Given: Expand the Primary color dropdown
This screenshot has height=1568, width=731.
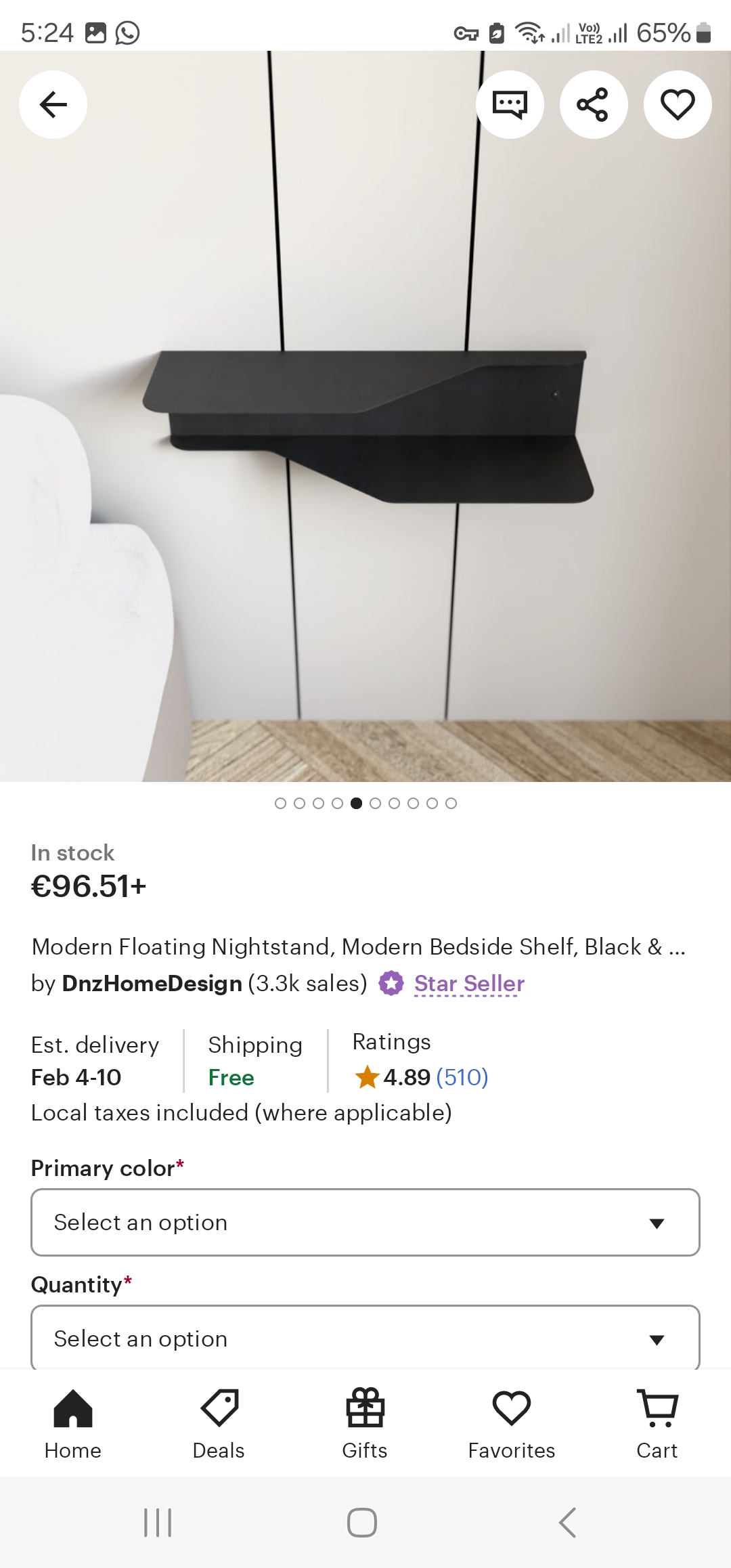Looking at the screenshot, I should tap(365, 1222).
